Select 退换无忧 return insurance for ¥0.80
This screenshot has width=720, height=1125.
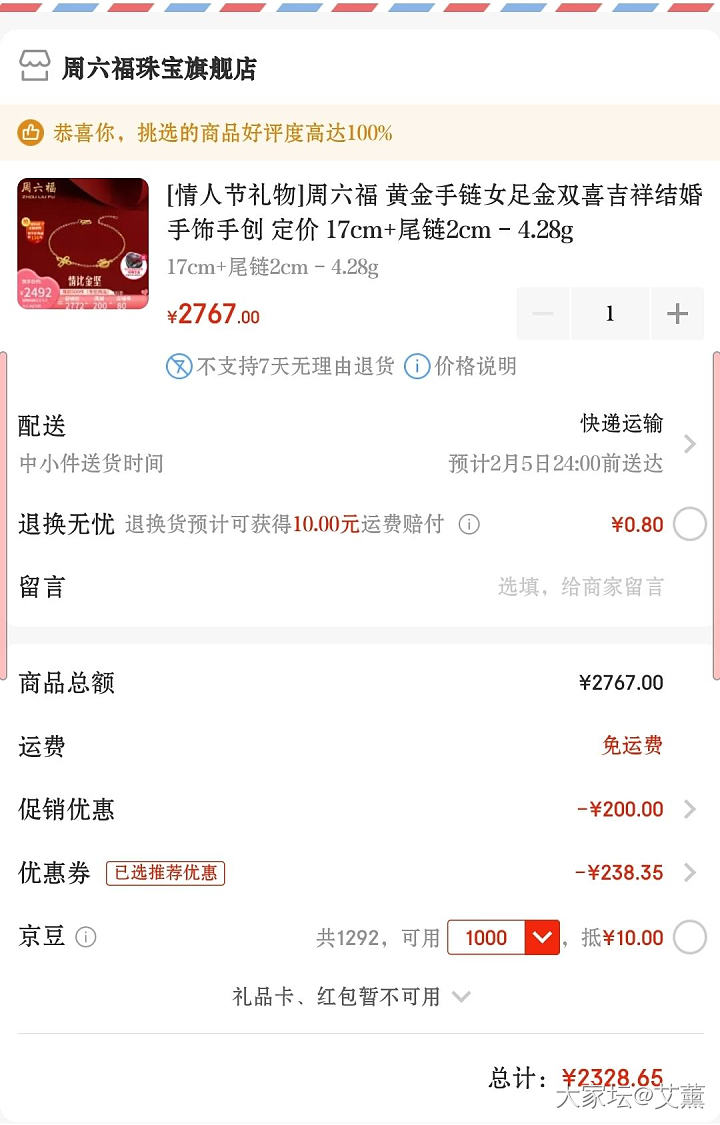pos(689,524)
